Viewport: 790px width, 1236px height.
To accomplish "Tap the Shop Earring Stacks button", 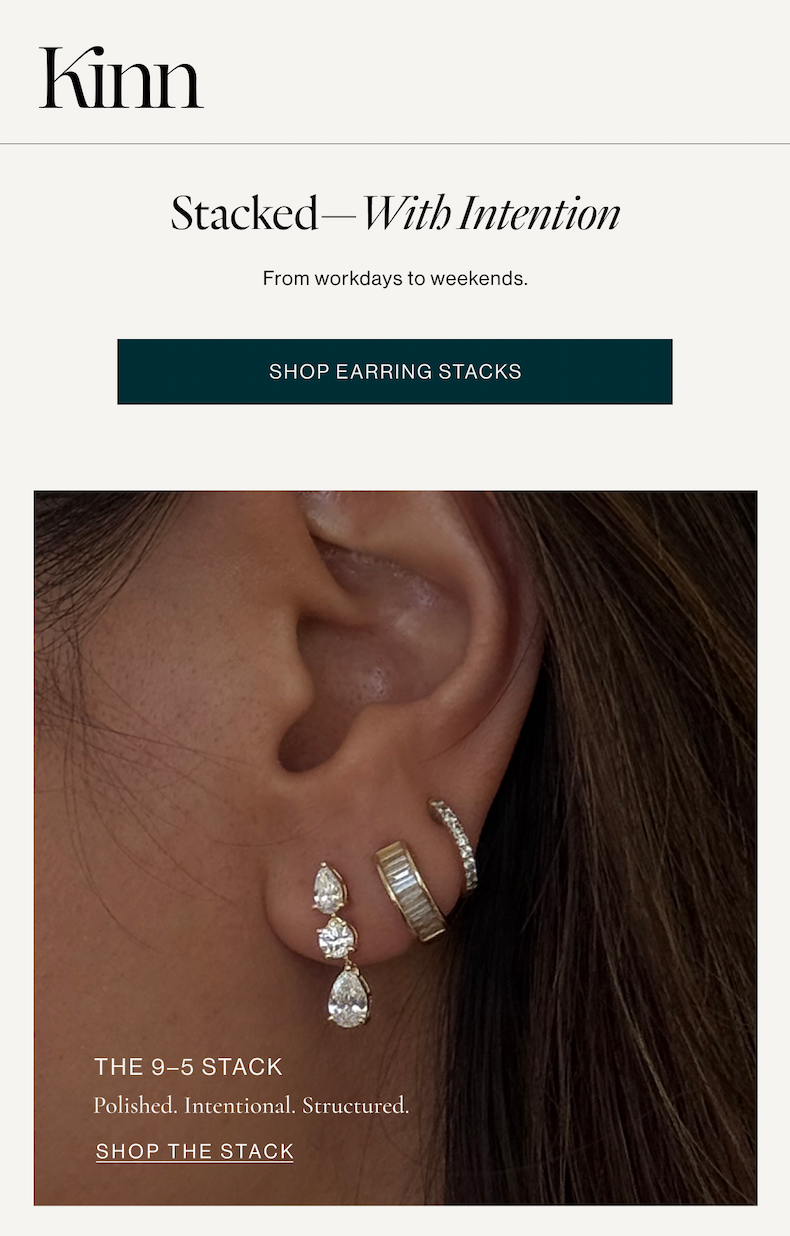I will 395,372.
